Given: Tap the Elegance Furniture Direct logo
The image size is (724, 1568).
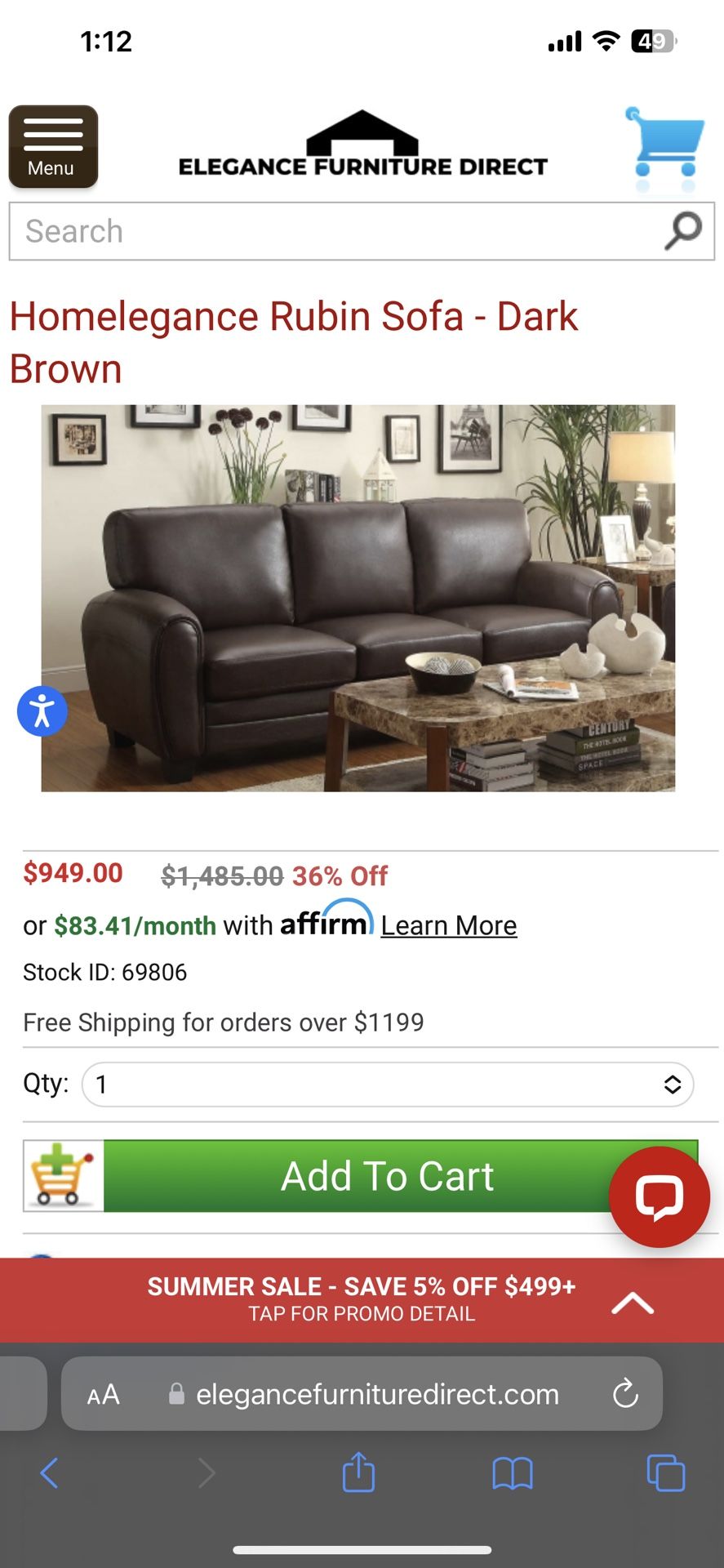Looking at the screenshot, I should pyautogui.click(x=362, y=145).
